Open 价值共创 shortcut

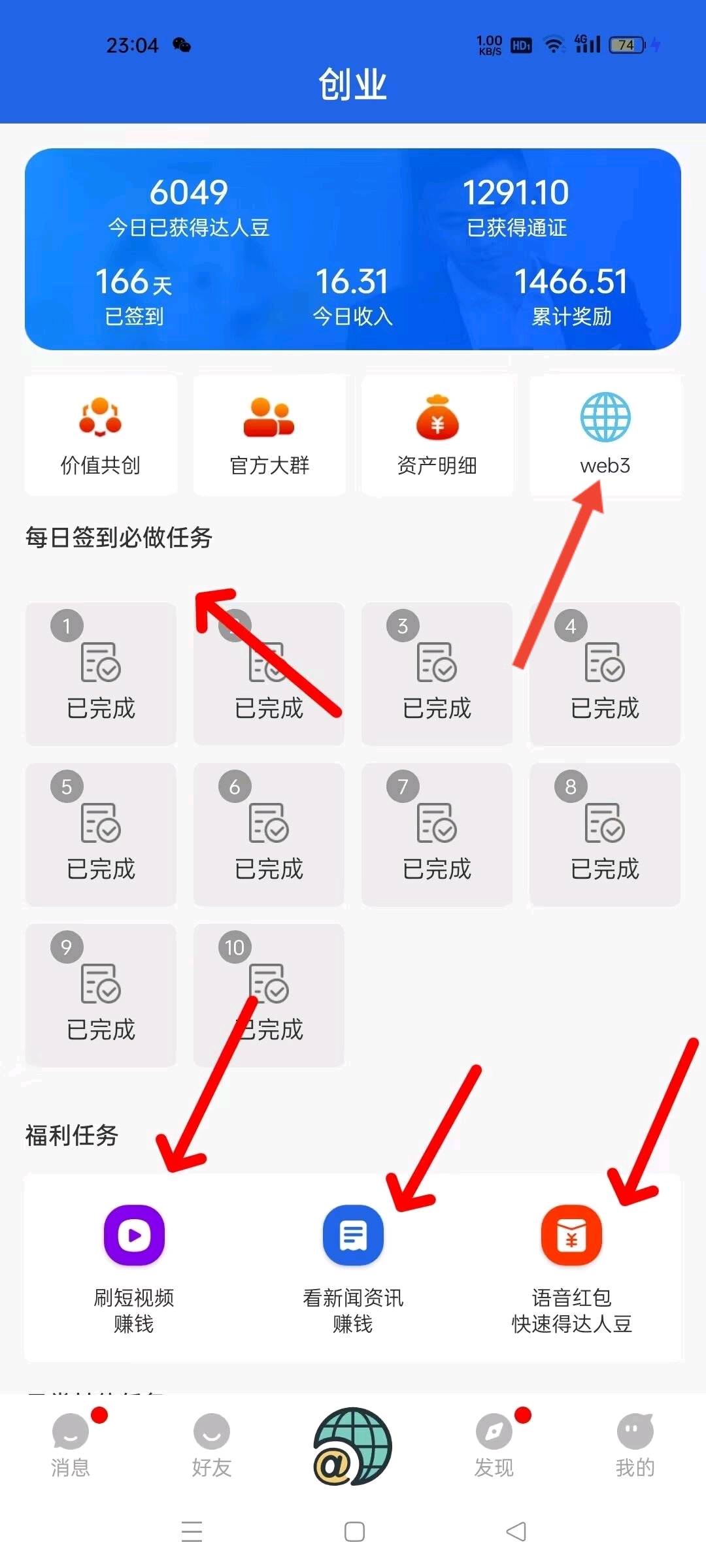100,435
